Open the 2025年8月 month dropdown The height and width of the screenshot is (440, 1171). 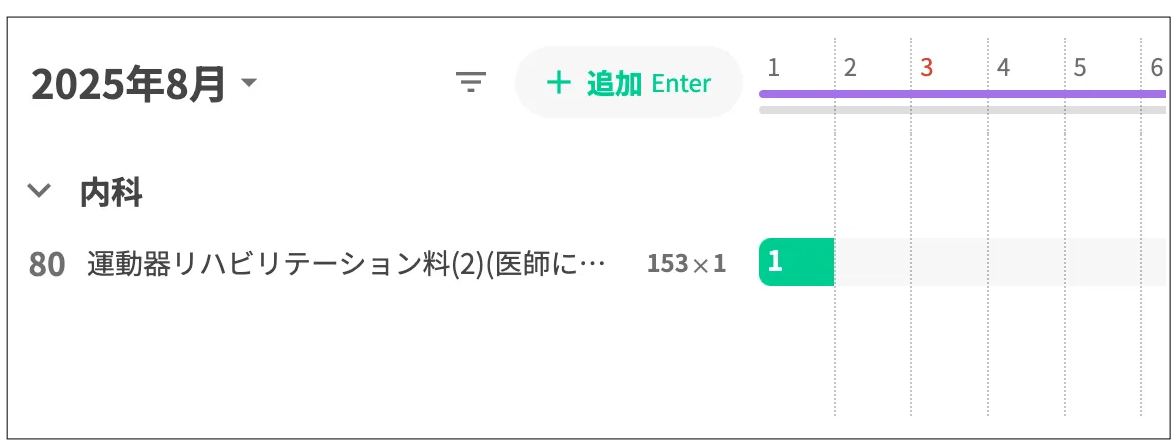[145, 84]
